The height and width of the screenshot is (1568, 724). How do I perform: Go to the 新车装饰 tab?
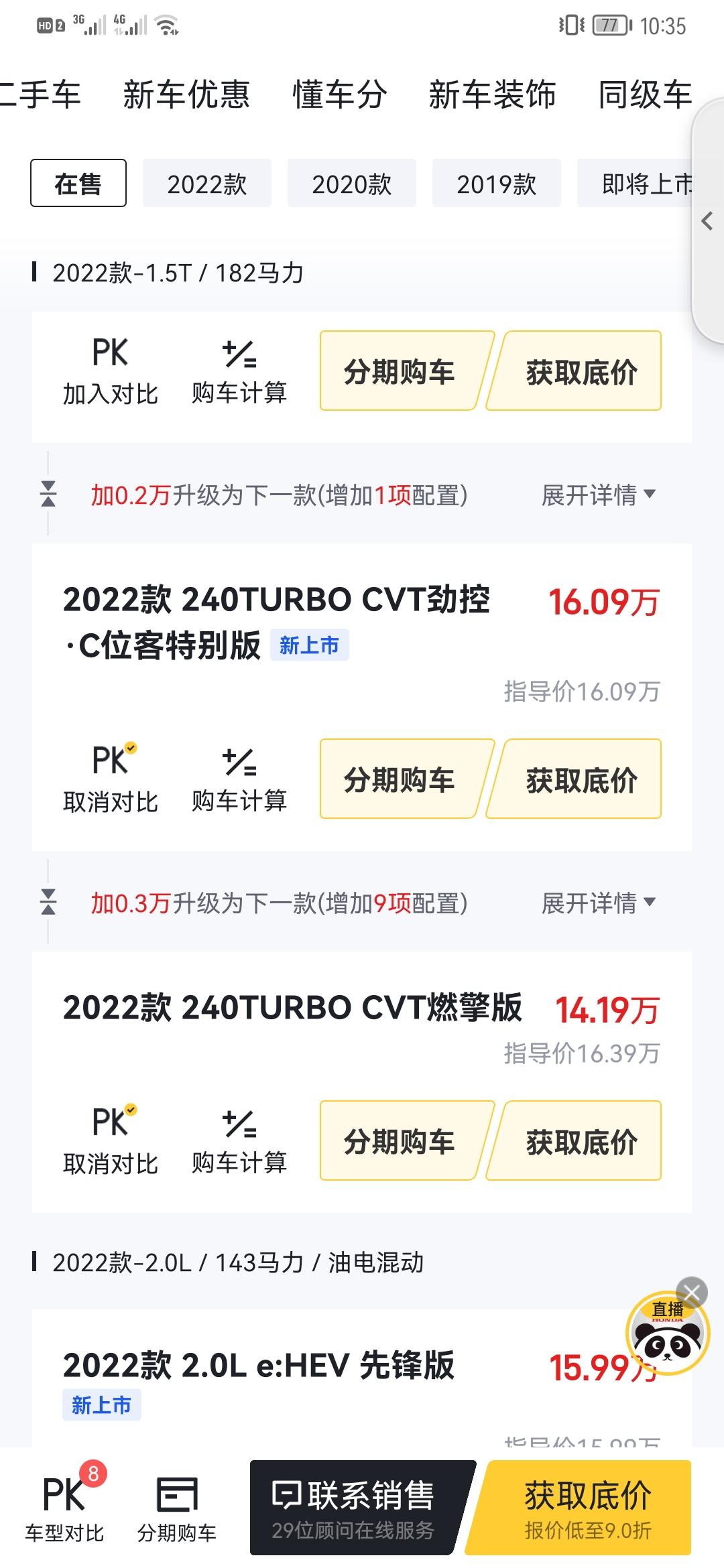[493, 94]
